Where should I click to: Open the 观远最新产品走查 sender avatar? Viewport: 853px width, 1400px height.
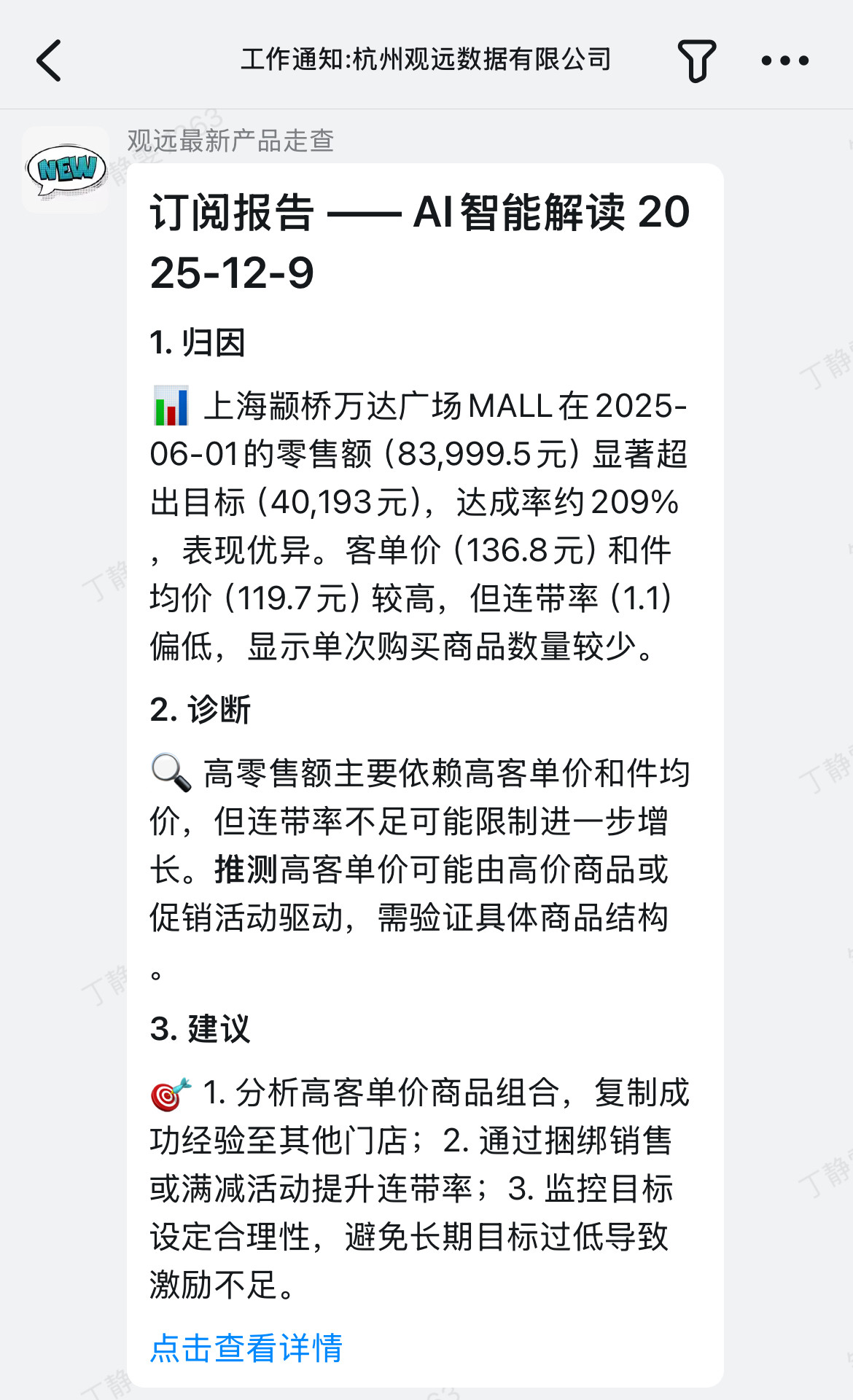pos(66,169)
